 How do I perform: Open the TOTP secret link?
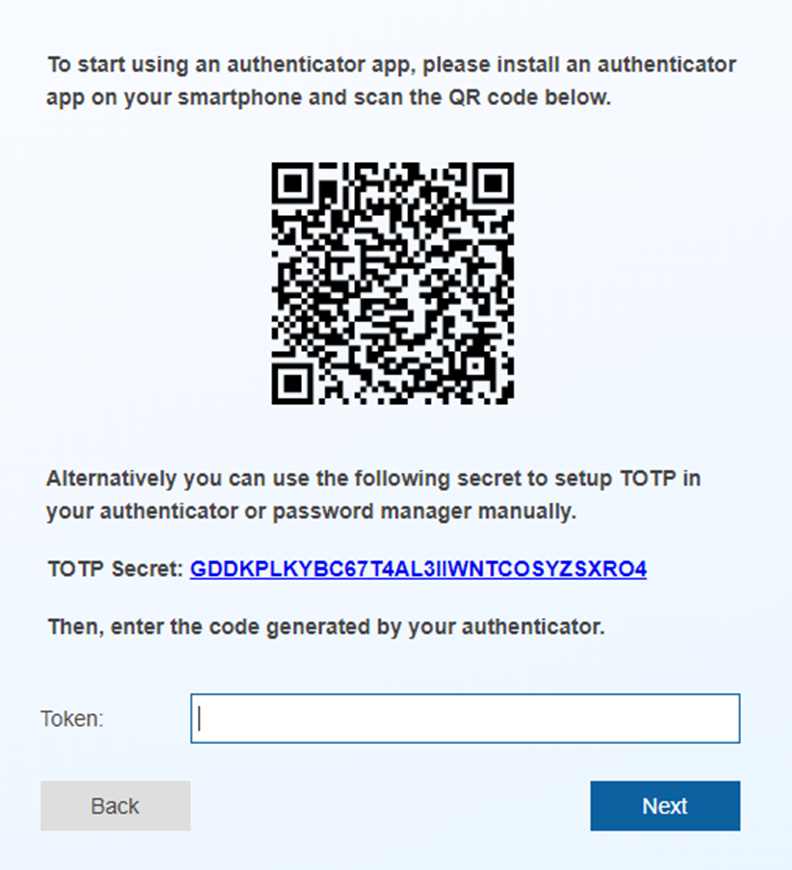pyautogui.click(x=418, y=569)
